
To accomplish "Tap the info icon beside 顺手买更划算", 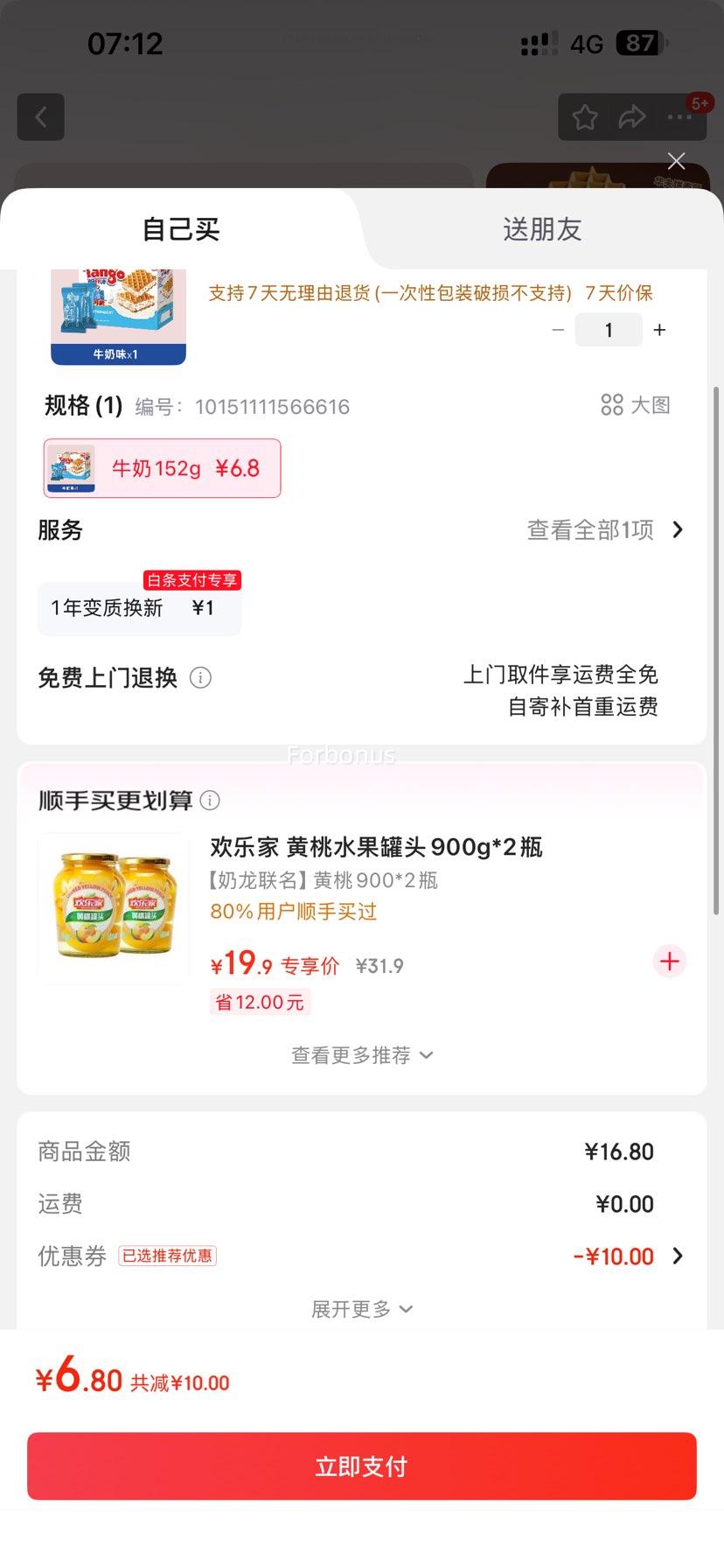I will pos(210,801).
